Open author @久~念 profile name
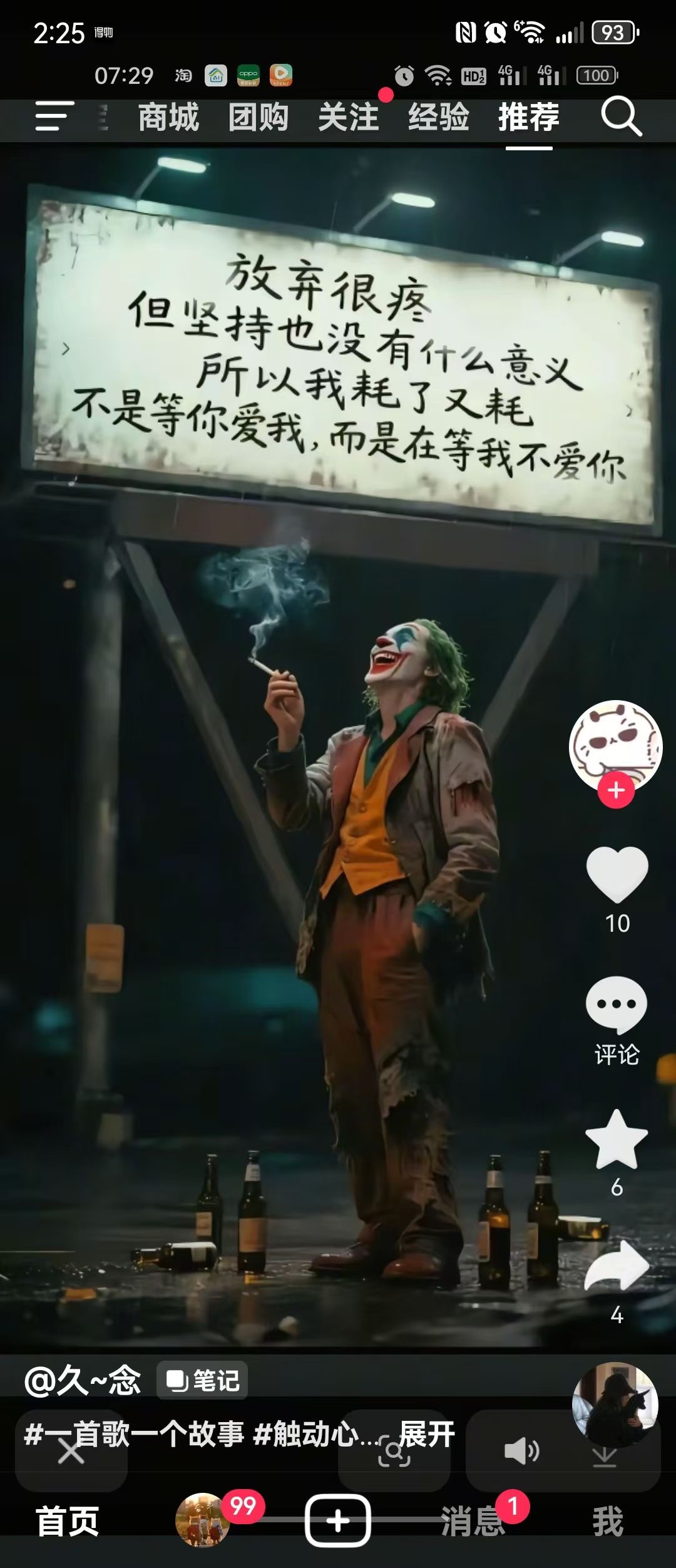The width and height of the screenshot is (676, 1568). [83, 1380]
